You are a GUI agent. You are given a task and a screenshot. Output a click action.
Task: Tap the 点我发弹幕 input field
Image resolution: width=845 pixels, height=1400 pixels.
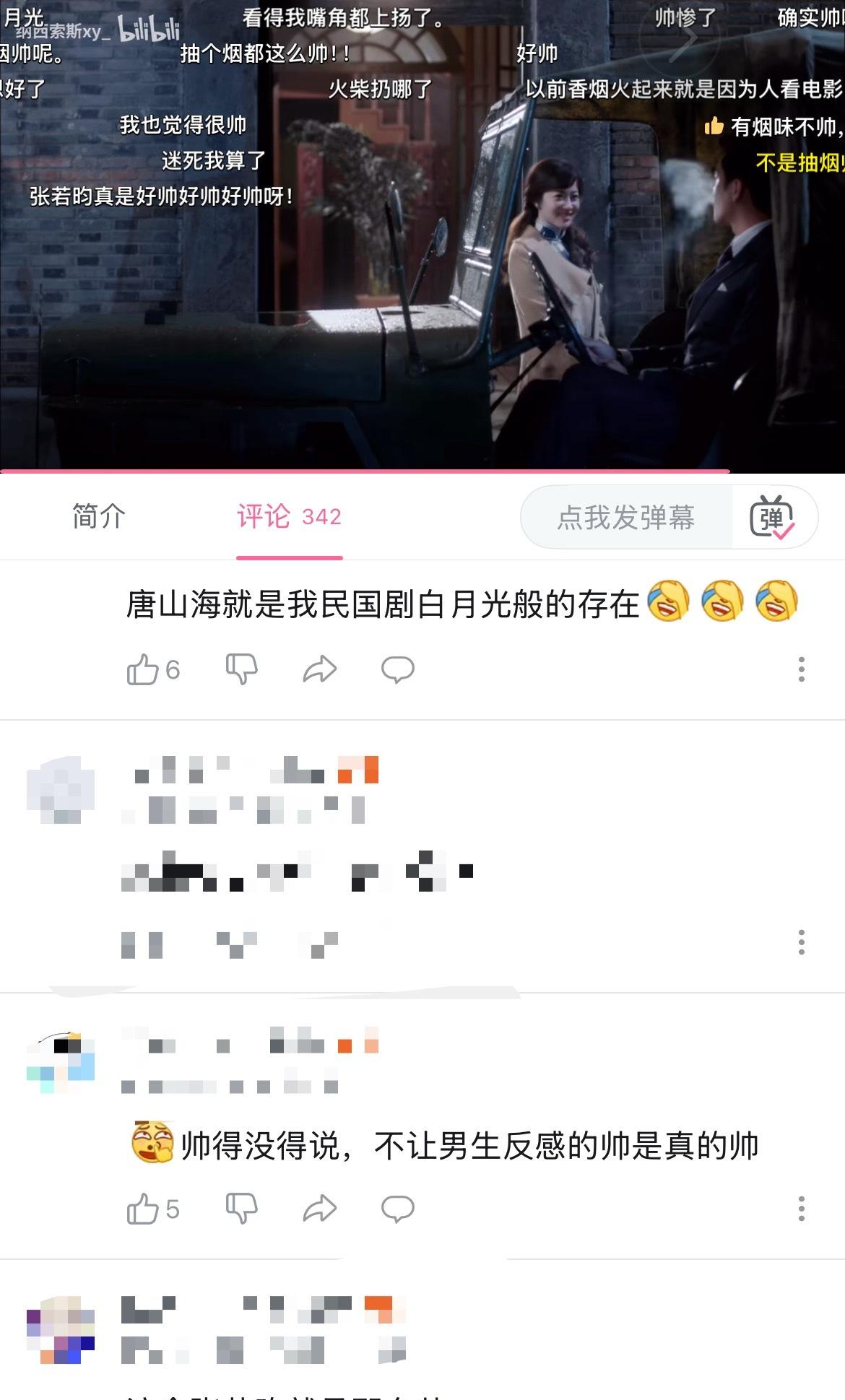(x=625, y=518)
